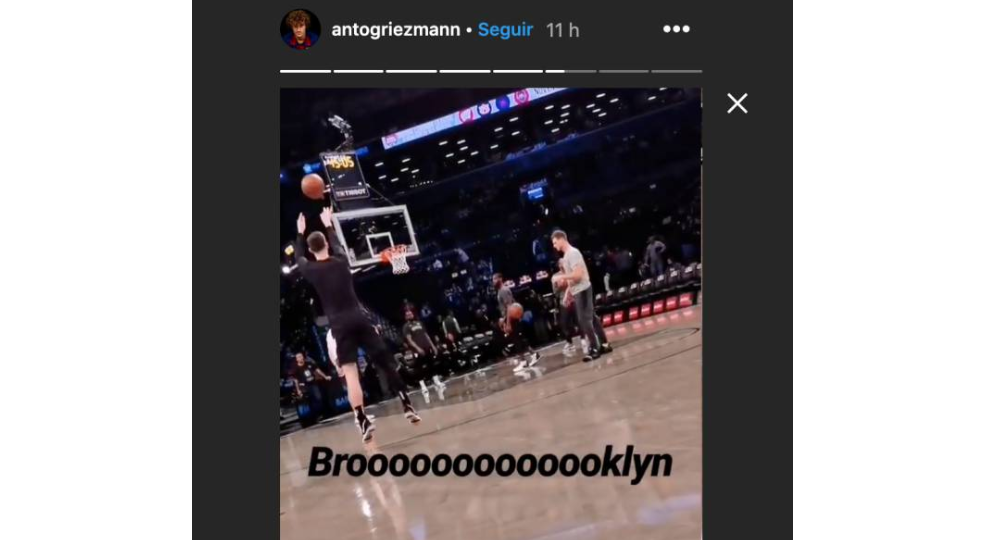
Task: Close the story viewer
Action: 737,103
